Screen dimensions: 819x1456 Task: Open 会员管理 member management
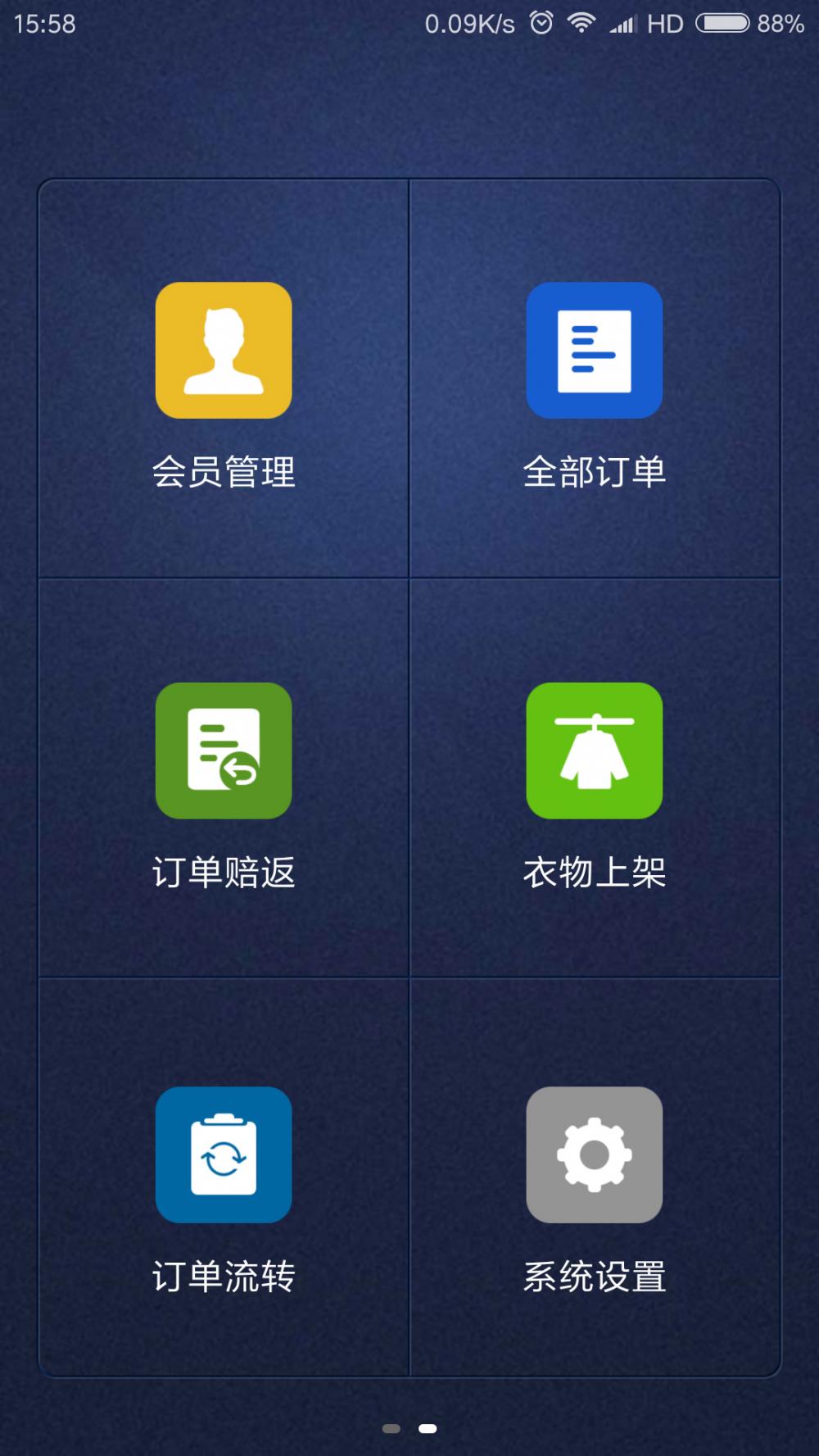(x=224, y=351)
